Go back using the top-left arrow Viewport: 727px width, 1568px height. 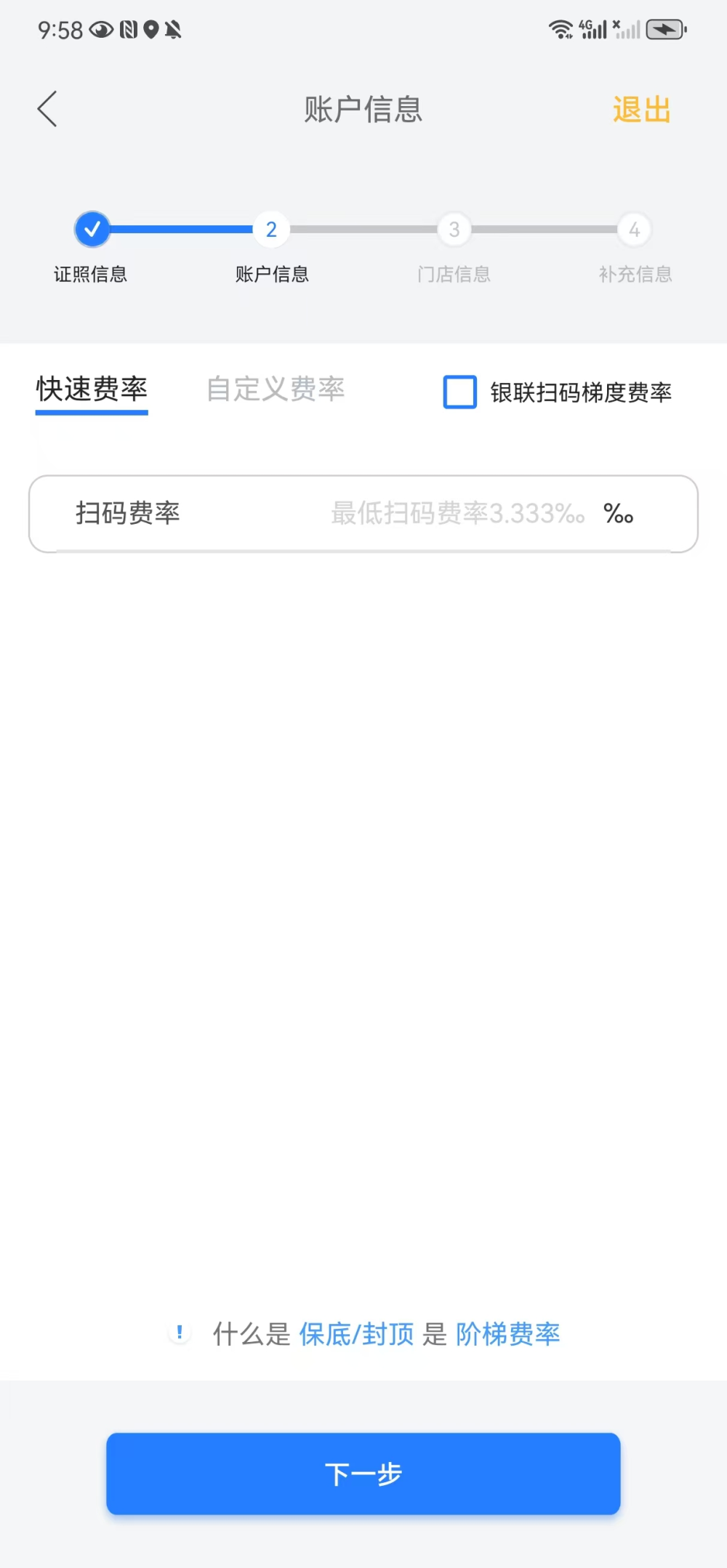point(47,110)
